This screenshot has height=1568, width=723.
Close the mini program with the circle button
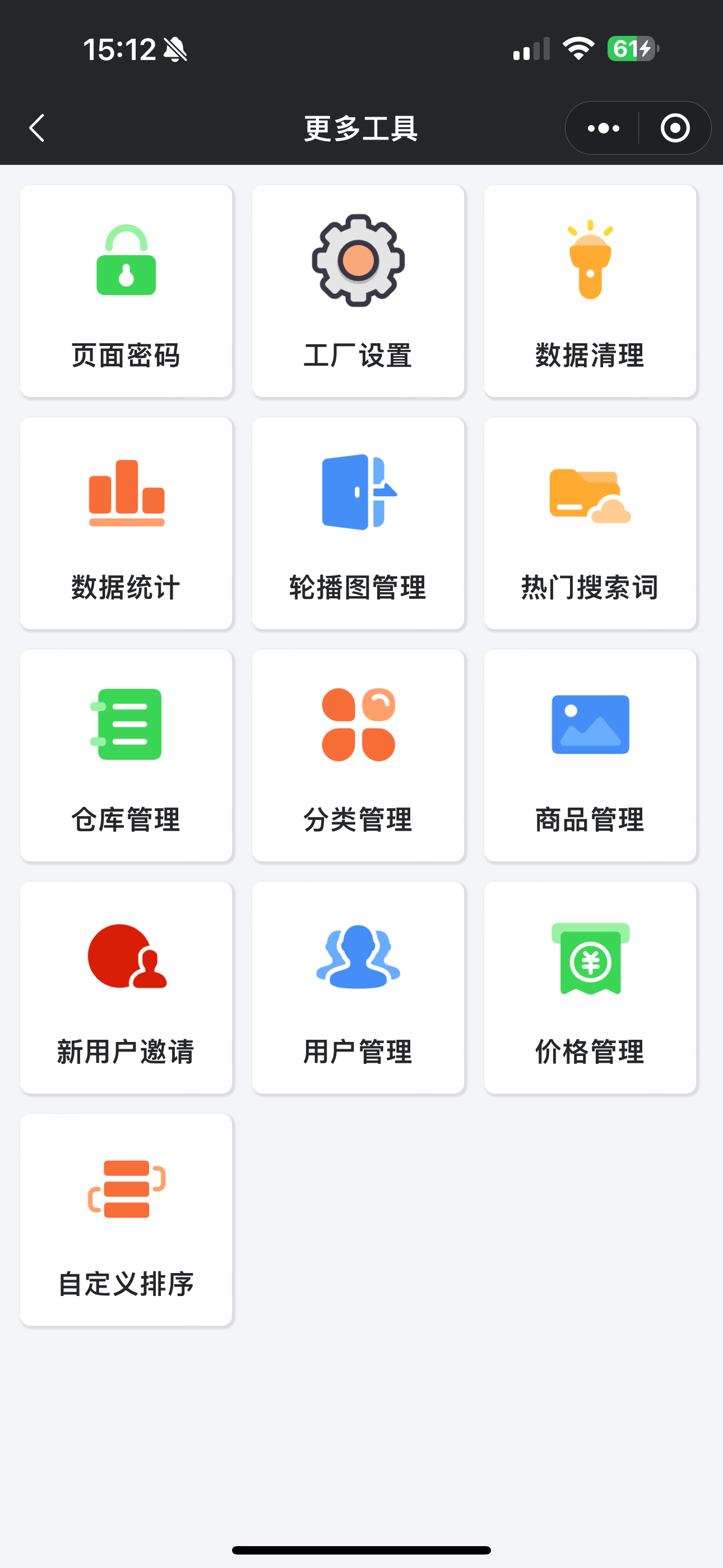(x=675, y=128)
